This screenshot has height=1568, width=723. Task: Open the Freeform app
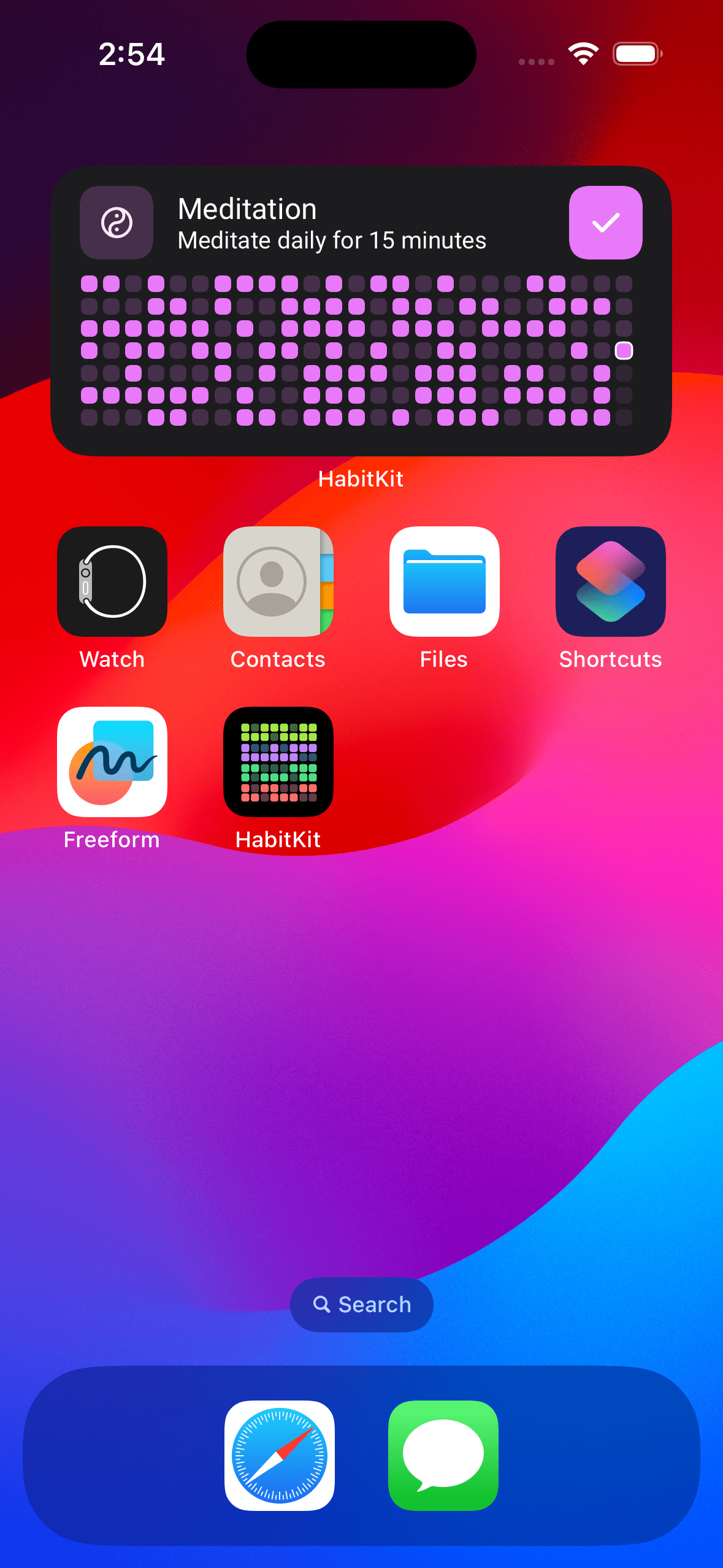[x=112, y=762]
